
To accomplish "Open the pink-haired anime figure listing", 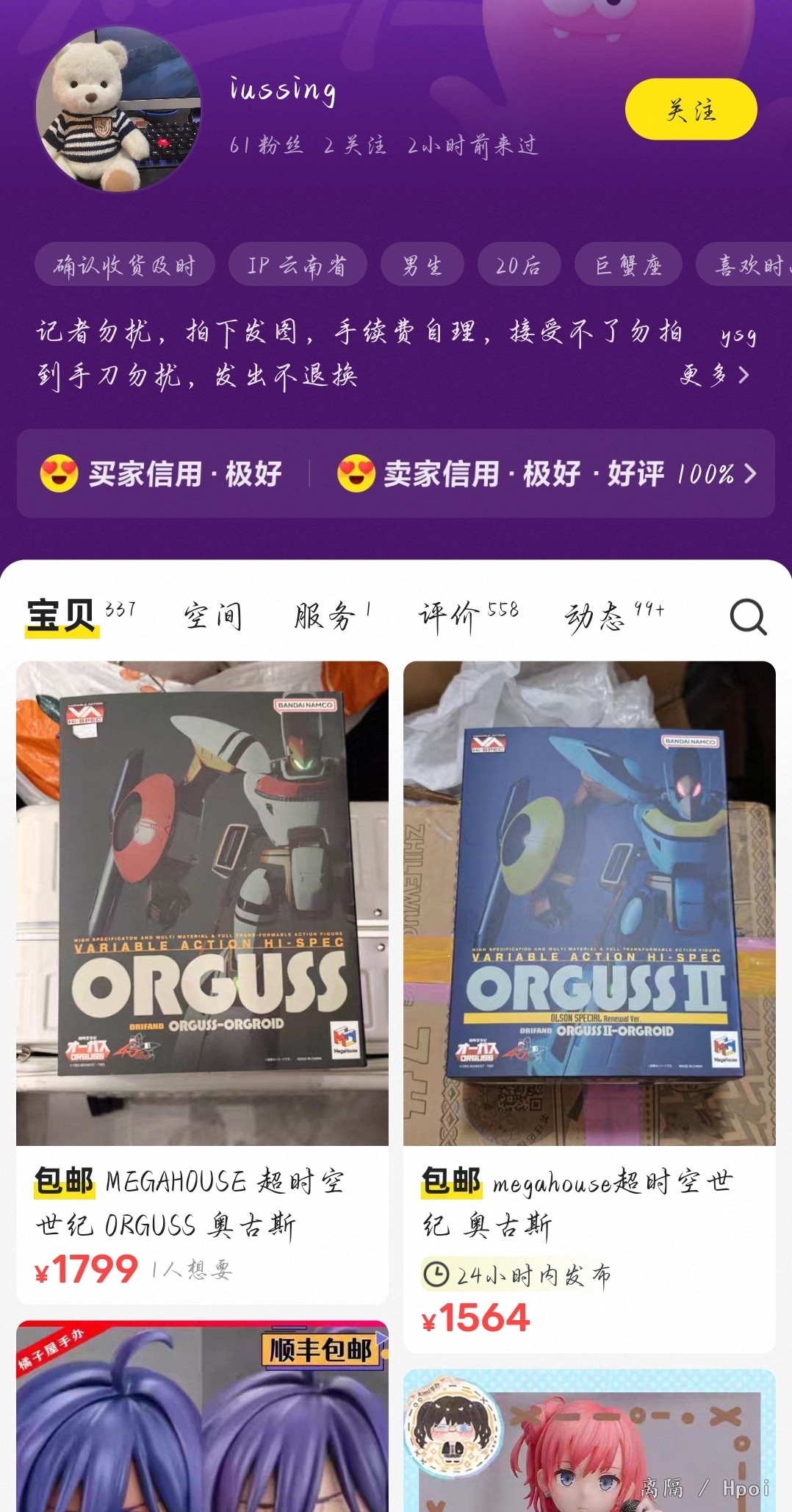I will pos(589,1440).
